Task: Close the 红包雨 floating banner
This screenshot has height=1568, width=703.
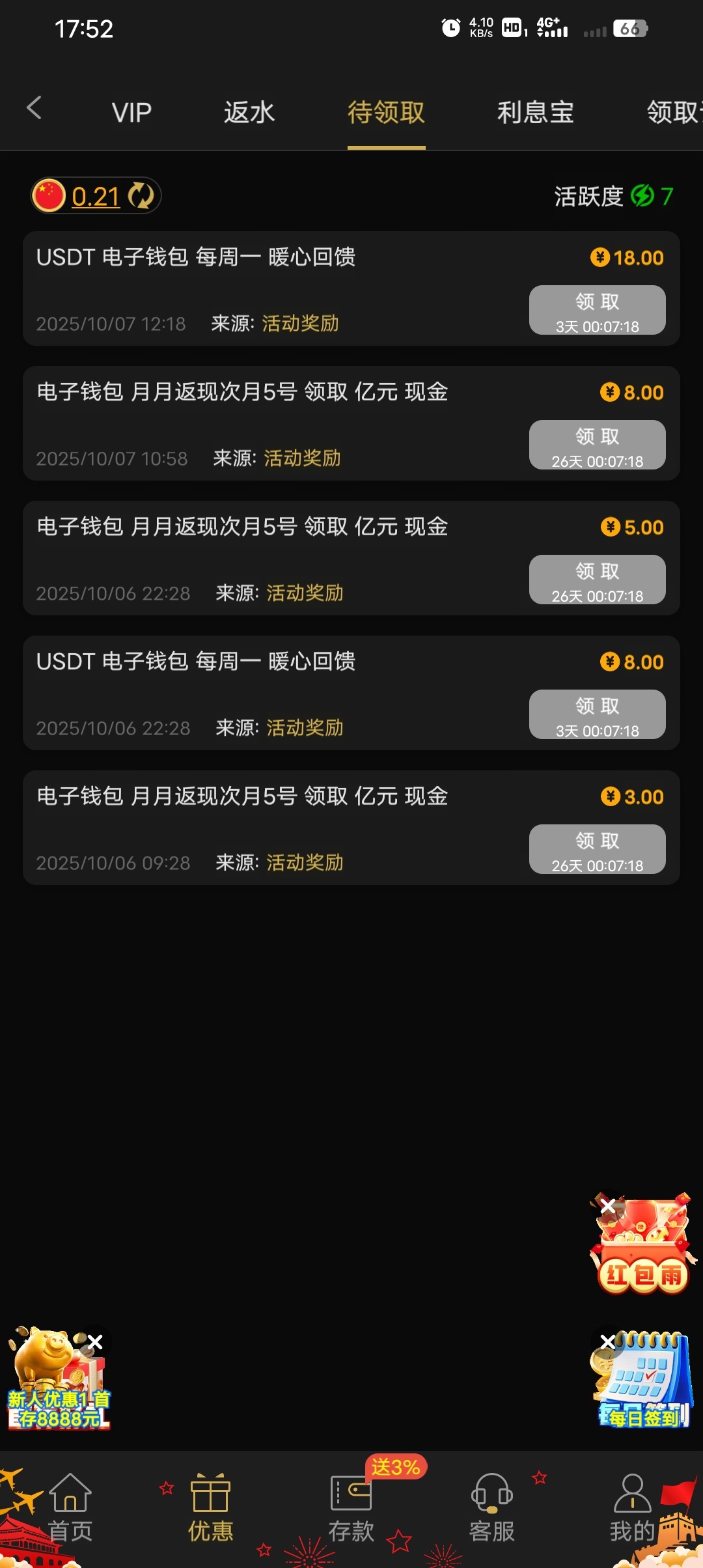Action: [609, 1206]
